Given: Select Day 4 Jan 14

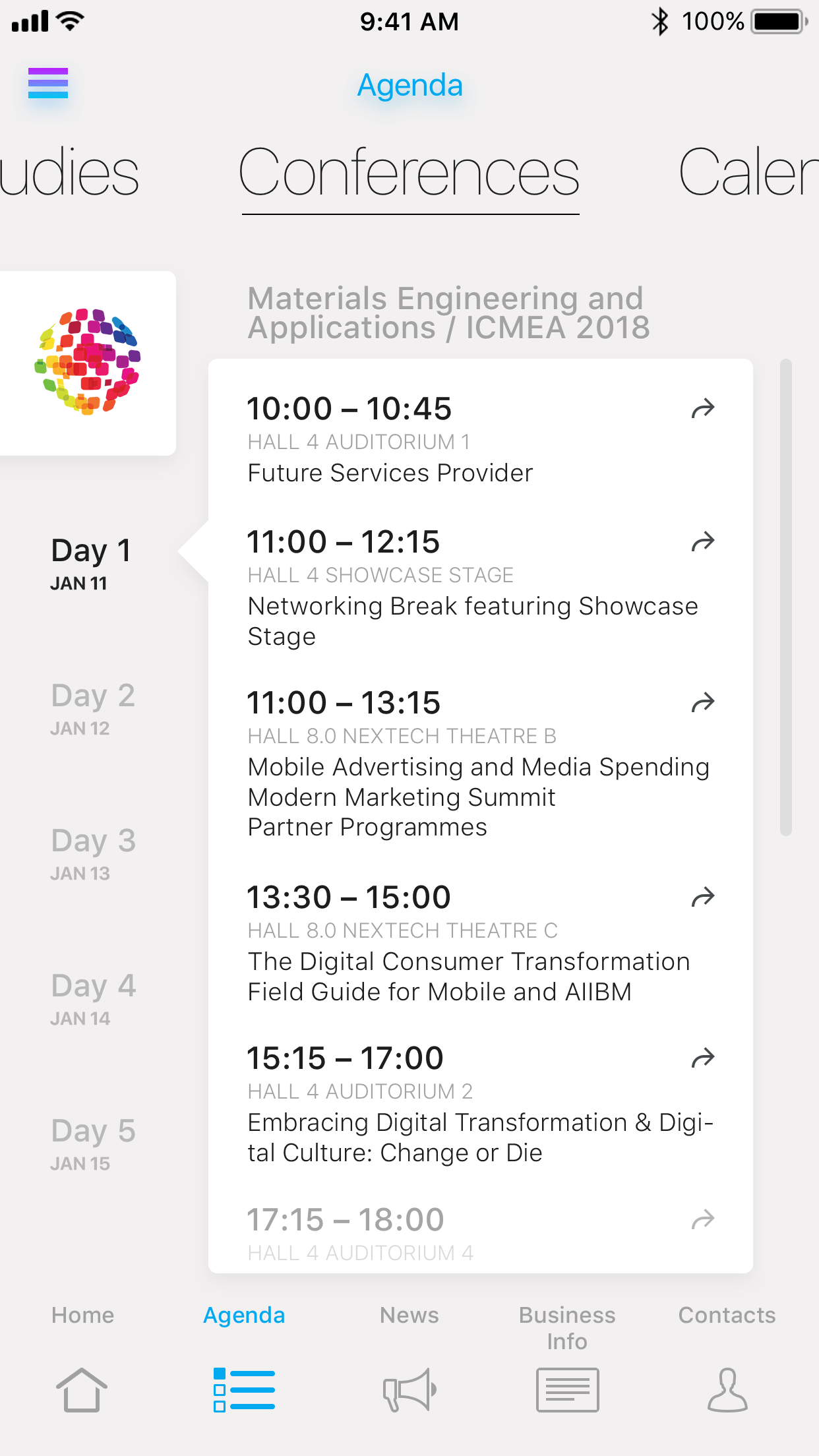Looking at the screenshot, I should pos(93,998).
